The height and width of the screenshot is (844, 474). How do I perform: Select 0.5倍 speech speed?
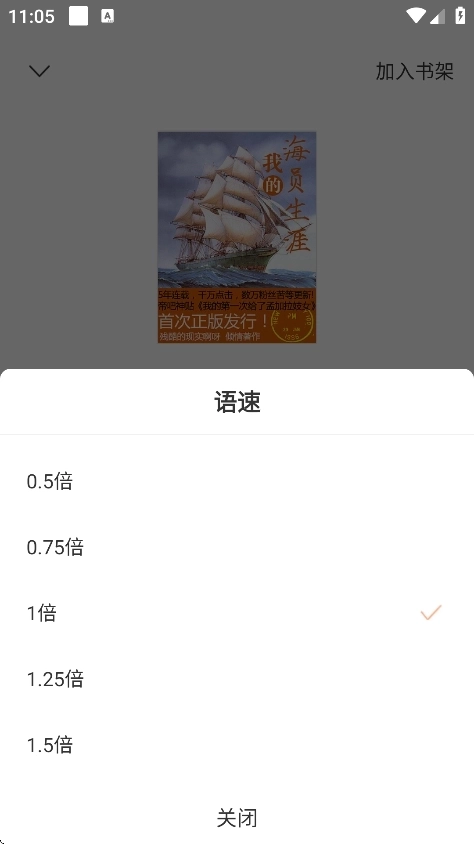coord(237,481)
